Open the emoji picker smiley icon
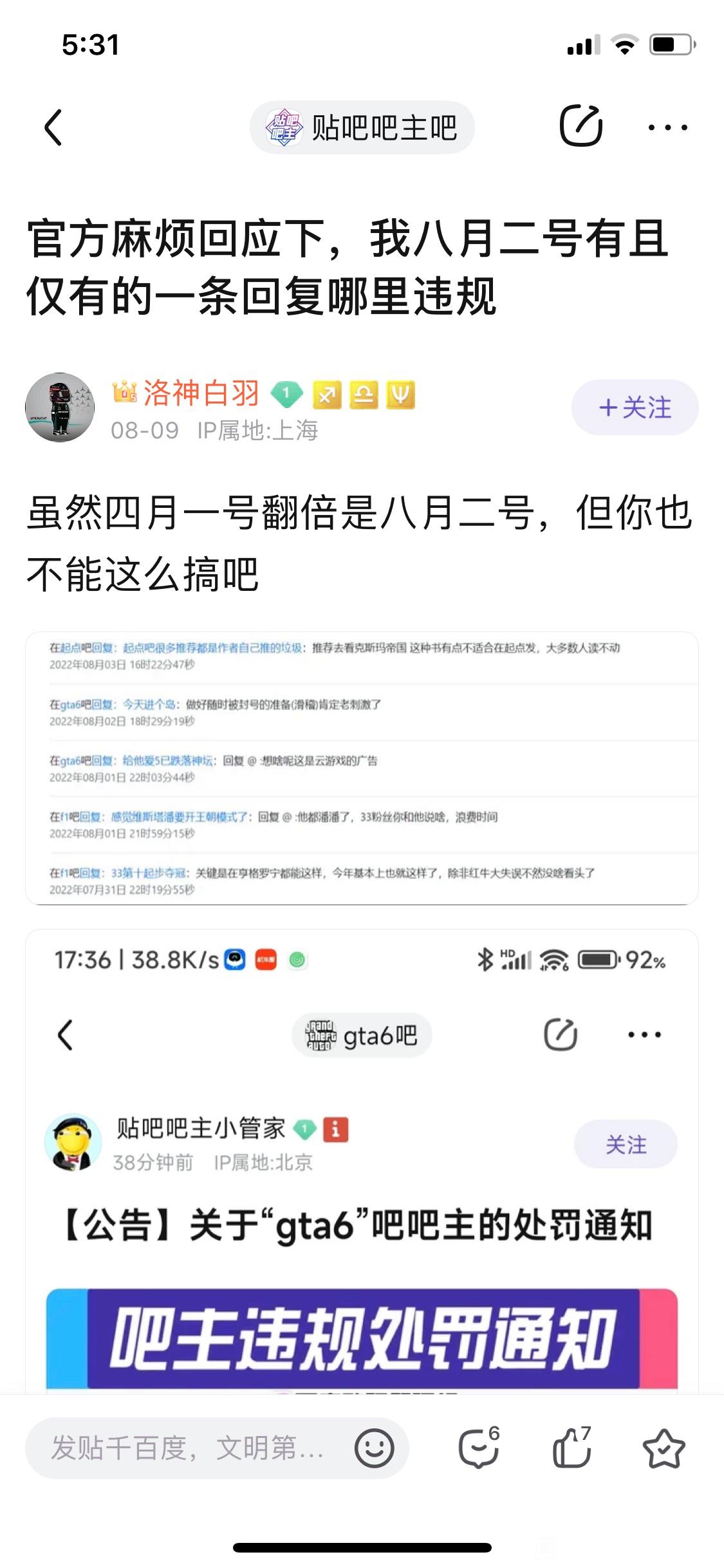Viewport: 724px width, 1568px height. [x=374, y=1448]
